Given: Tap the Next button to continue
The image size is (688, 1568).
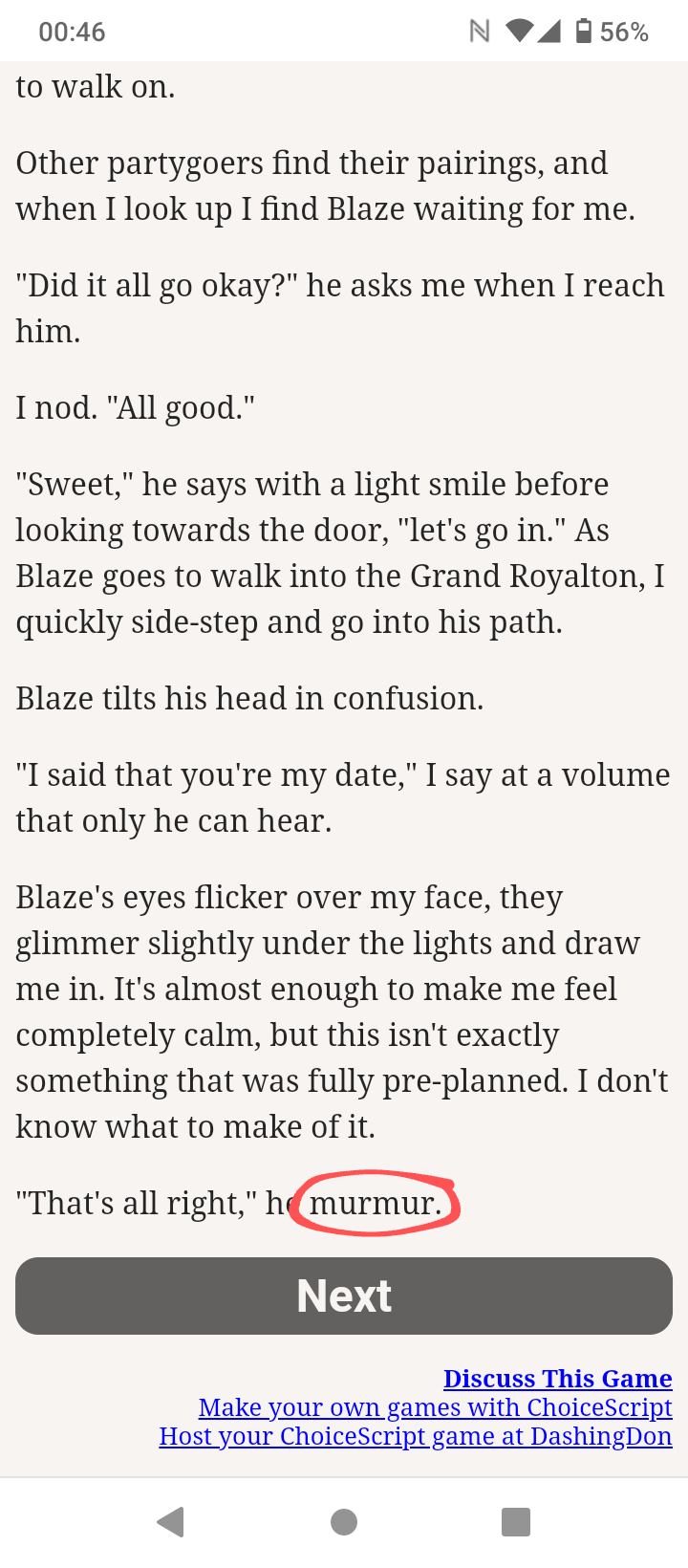Looking at the screenshot, I should [x=344, y=1296].
